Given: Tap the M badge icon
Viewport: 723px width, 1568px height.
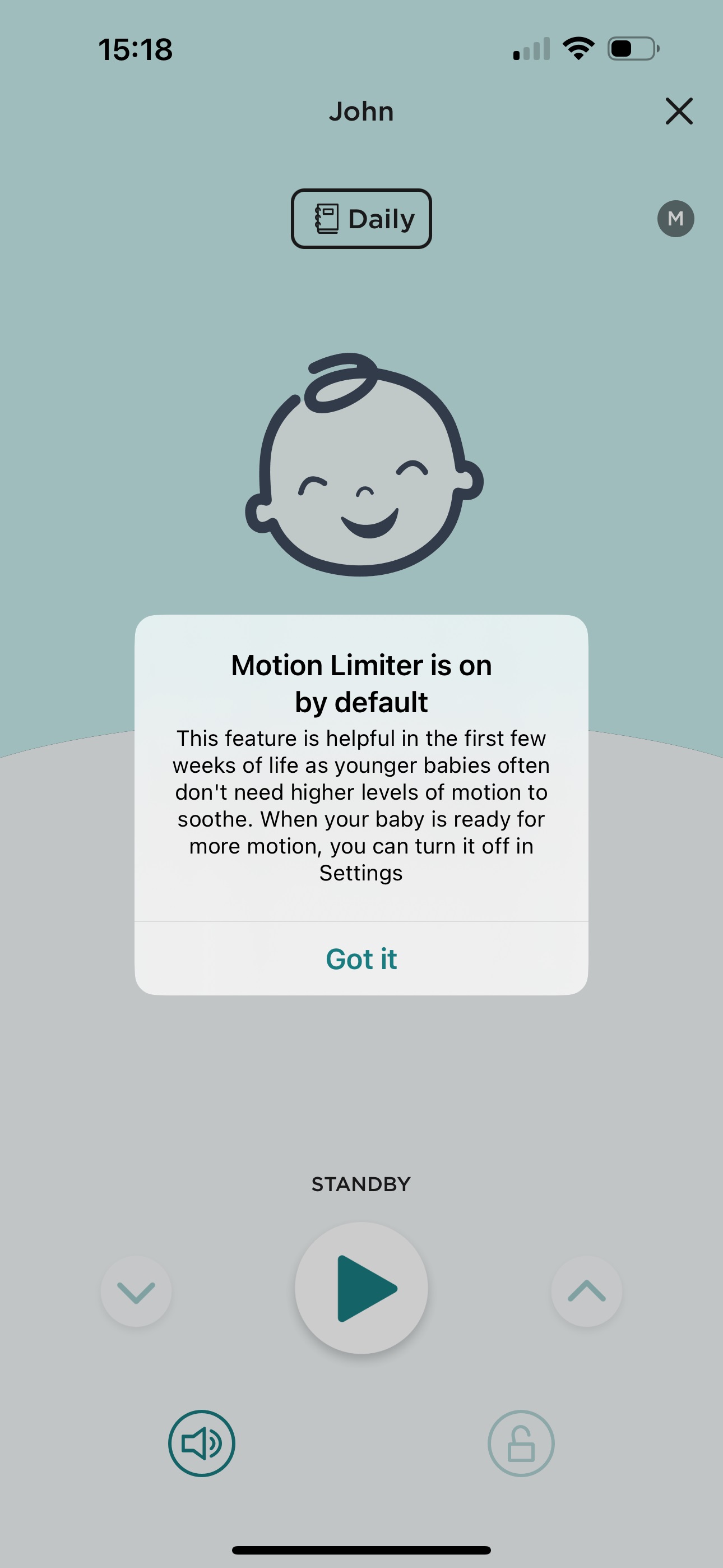Looking at the screenshot, I should (x=675, y=219).
